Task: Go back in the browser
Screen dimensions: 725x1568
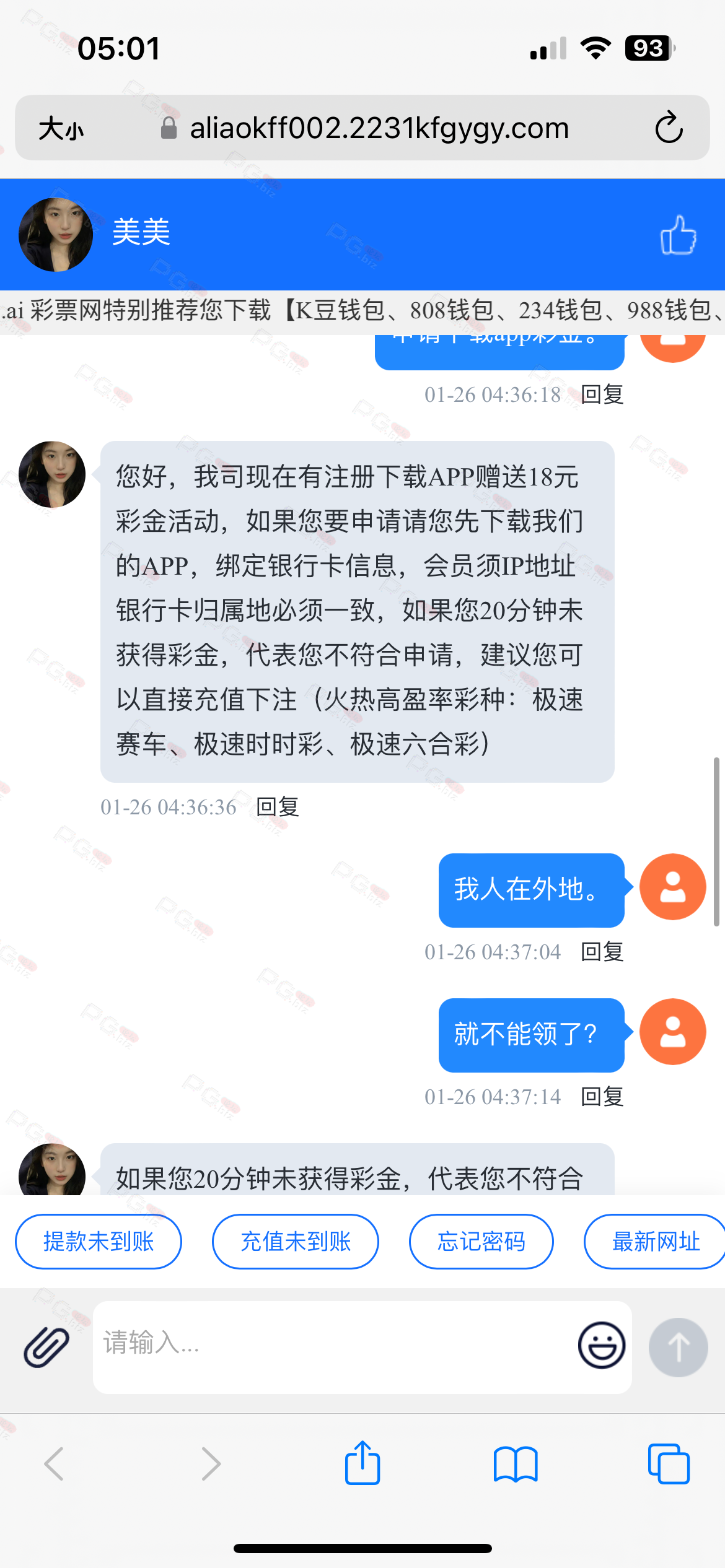Action: coord(55,1464)
